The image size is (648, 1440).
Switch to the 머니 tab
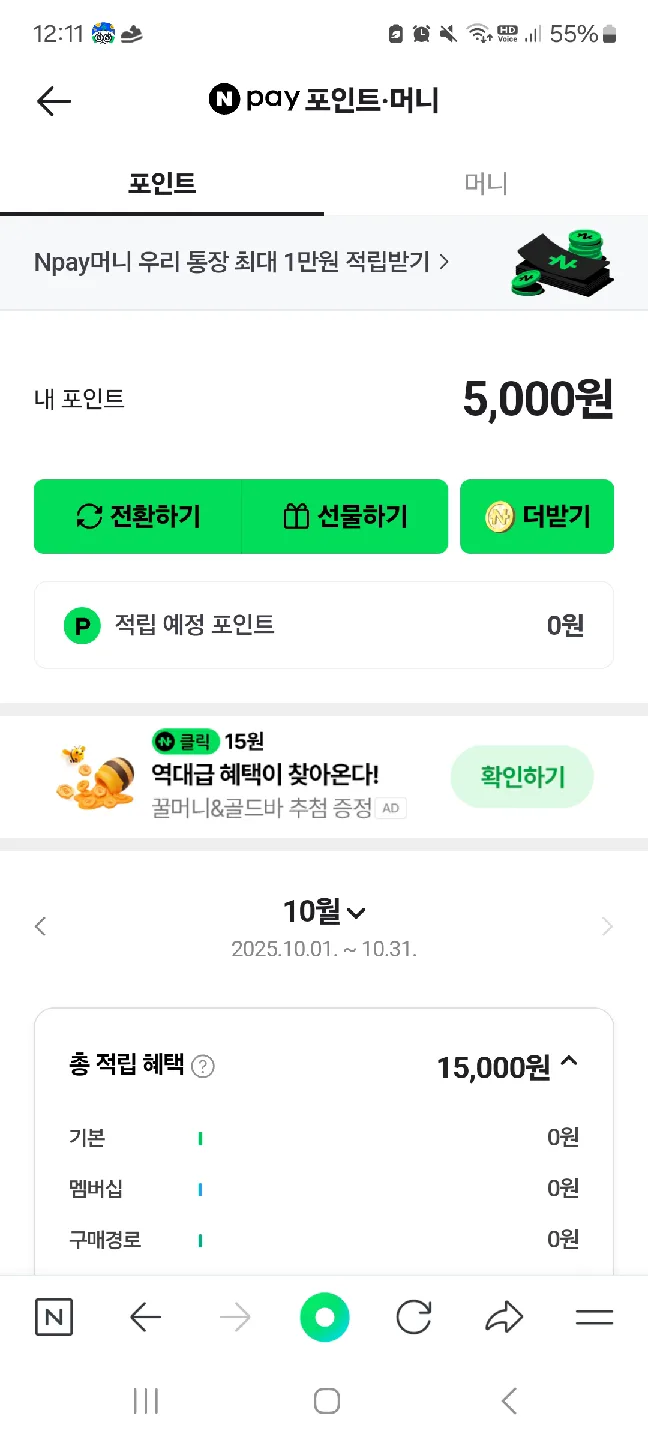click(x=486, y=184)
